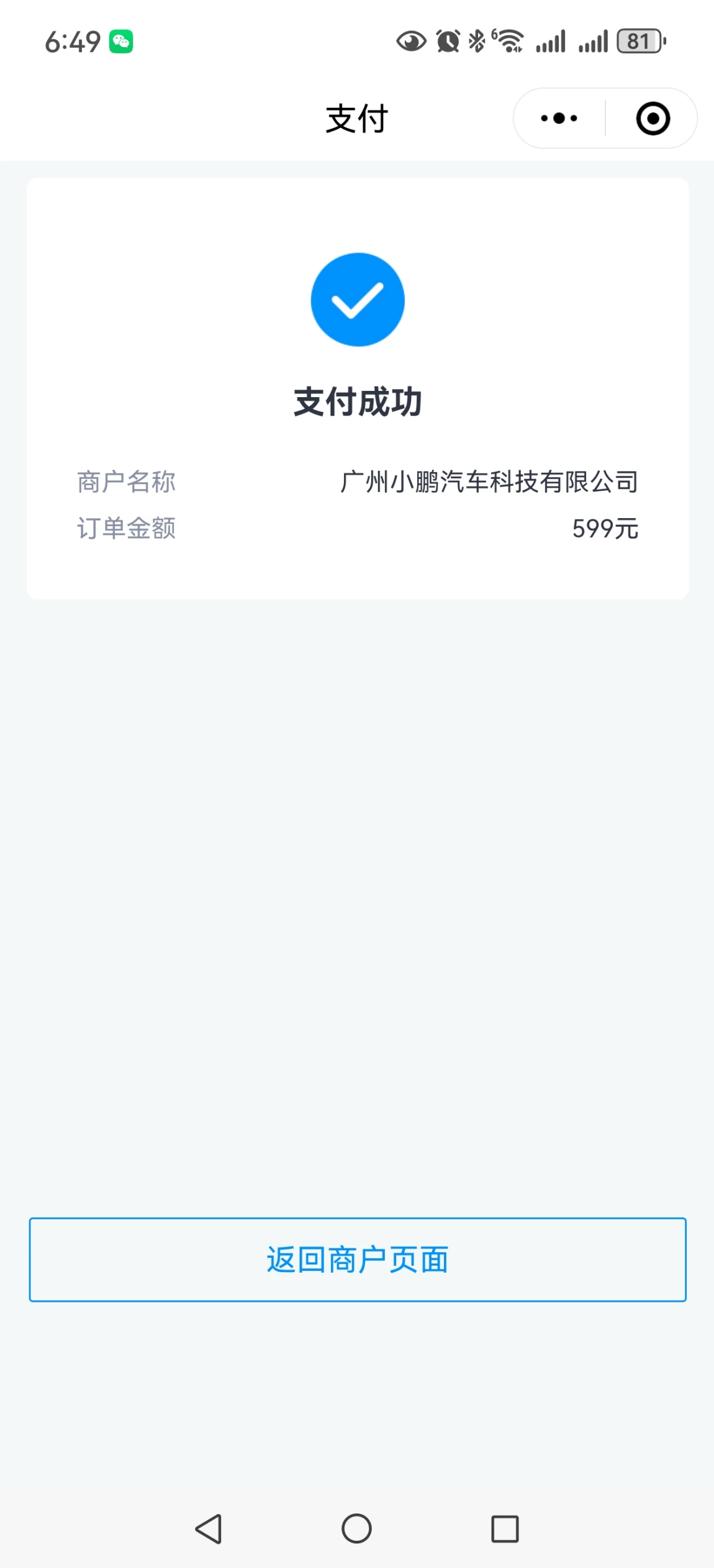Tap 返回商户页面 button
This screenshot has width=714, height=1568.
click(x=358, y=1260)
